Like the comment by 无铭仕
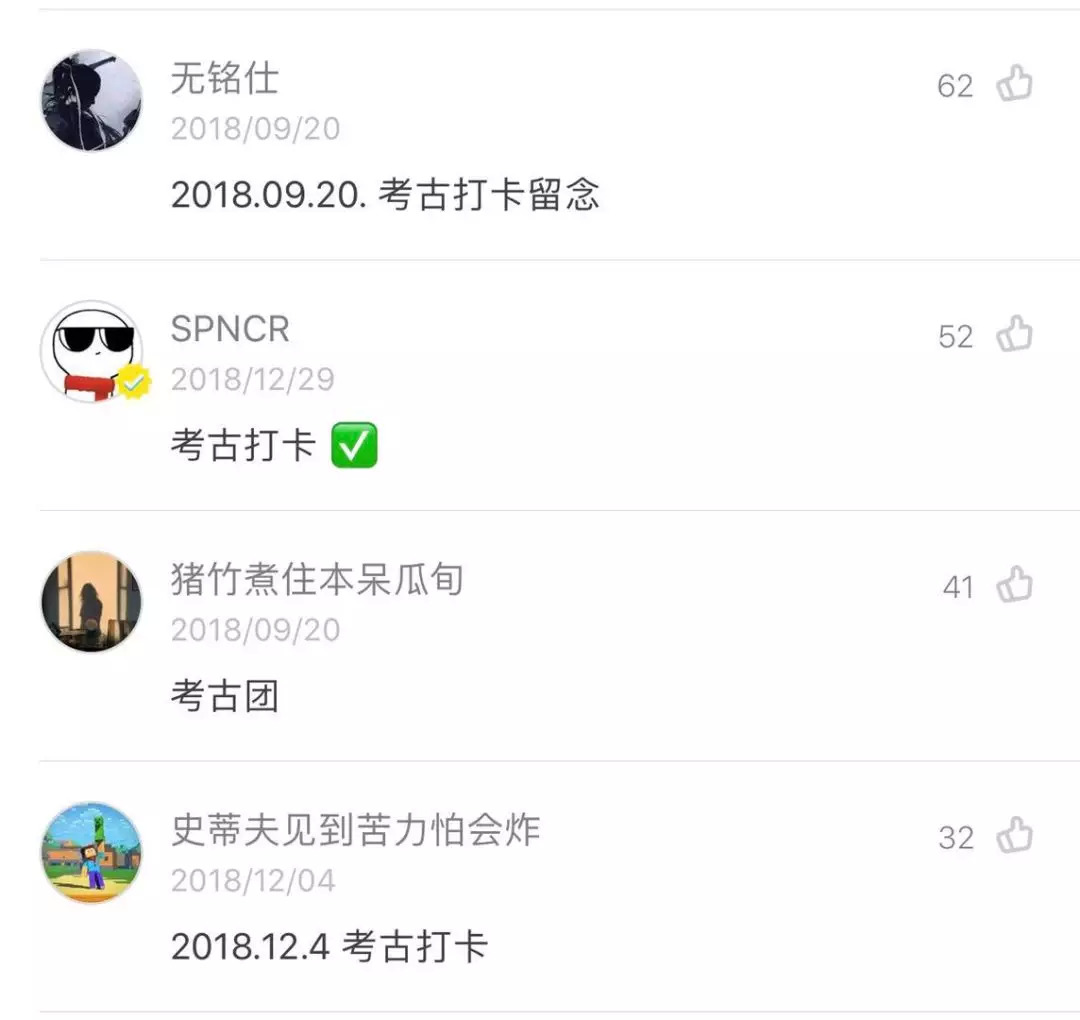The image size is (1080, 1020). pos(1014,84)
